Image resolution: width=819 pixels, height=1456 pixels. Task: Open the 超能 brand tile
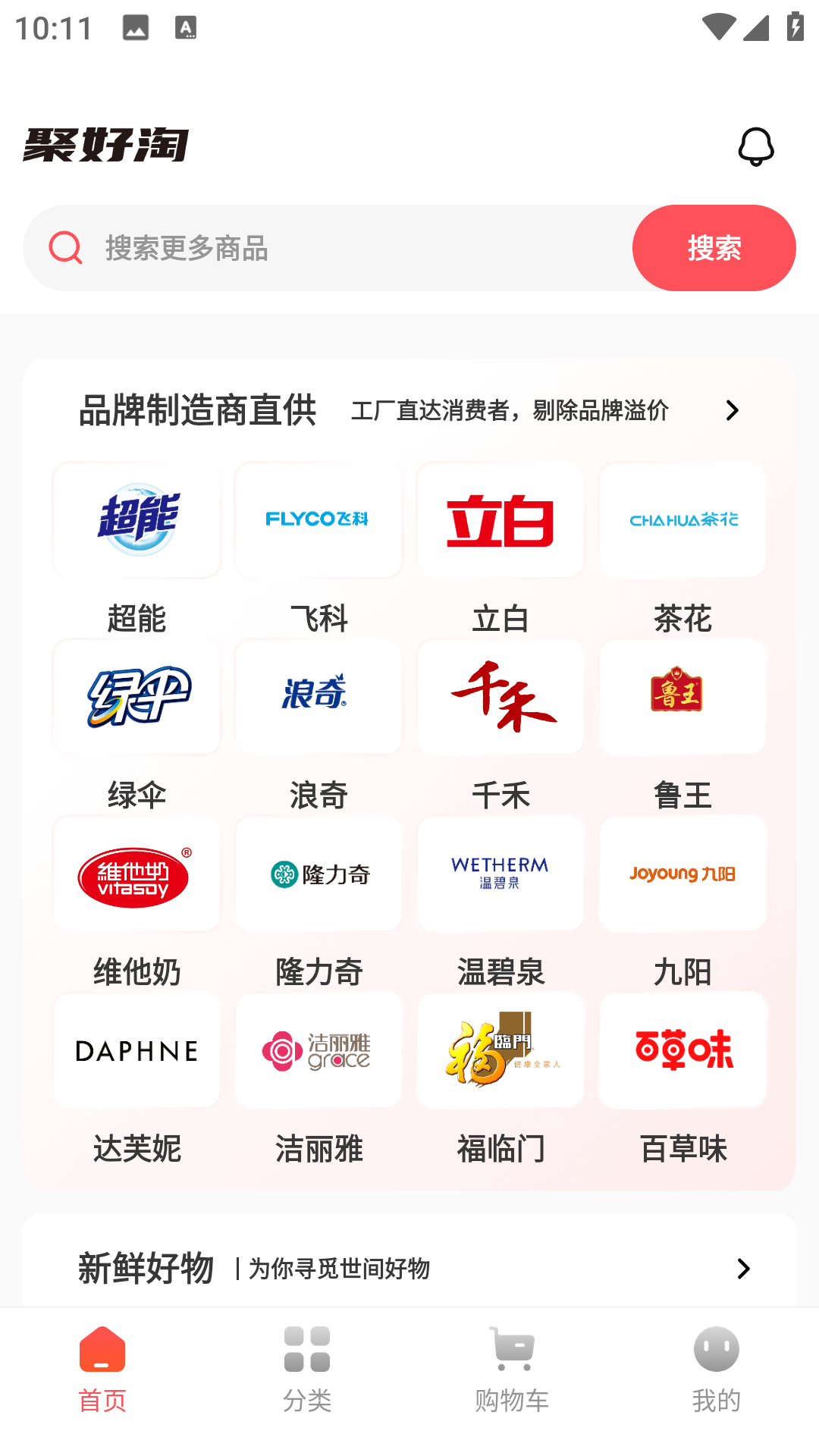[136, 521]
